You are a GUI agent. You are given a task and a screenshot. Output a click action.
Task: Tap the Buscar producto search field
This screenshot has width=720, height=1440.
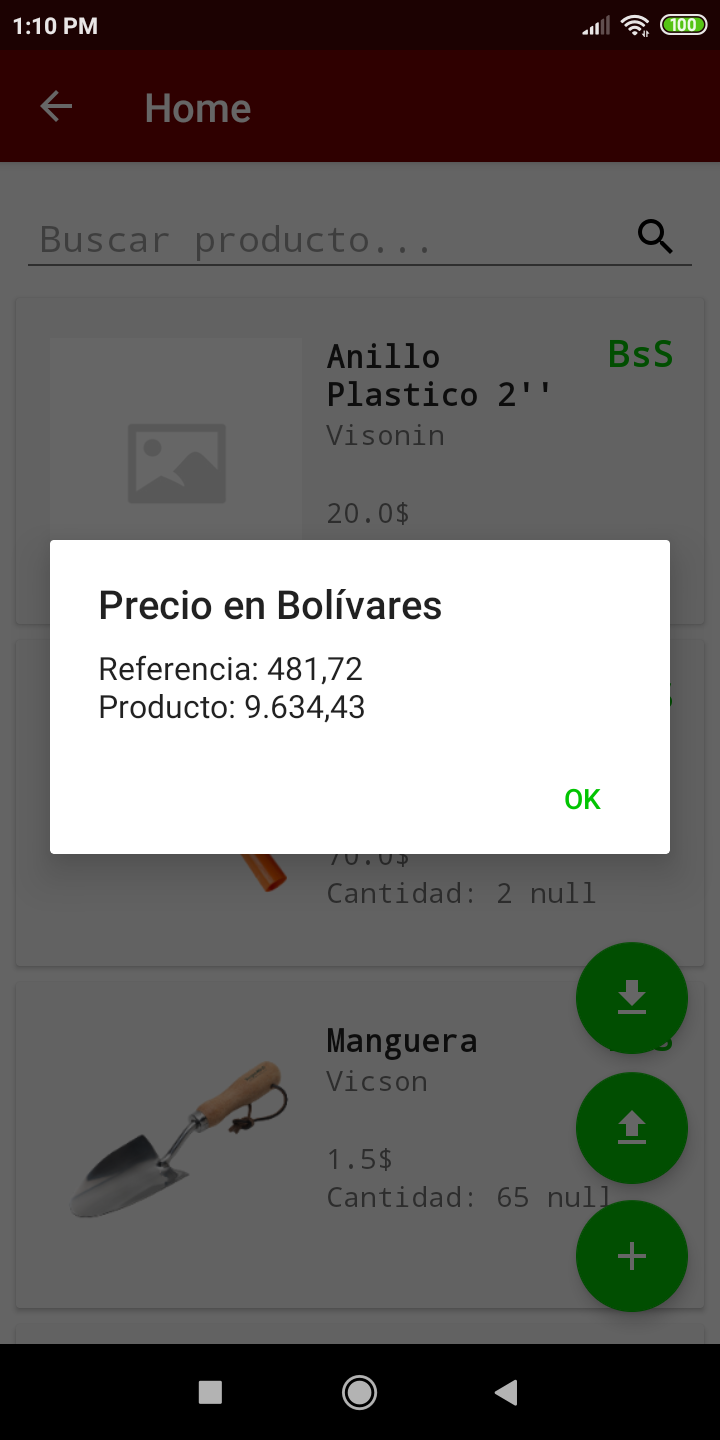pyautogui.click(x=330, y=239)
